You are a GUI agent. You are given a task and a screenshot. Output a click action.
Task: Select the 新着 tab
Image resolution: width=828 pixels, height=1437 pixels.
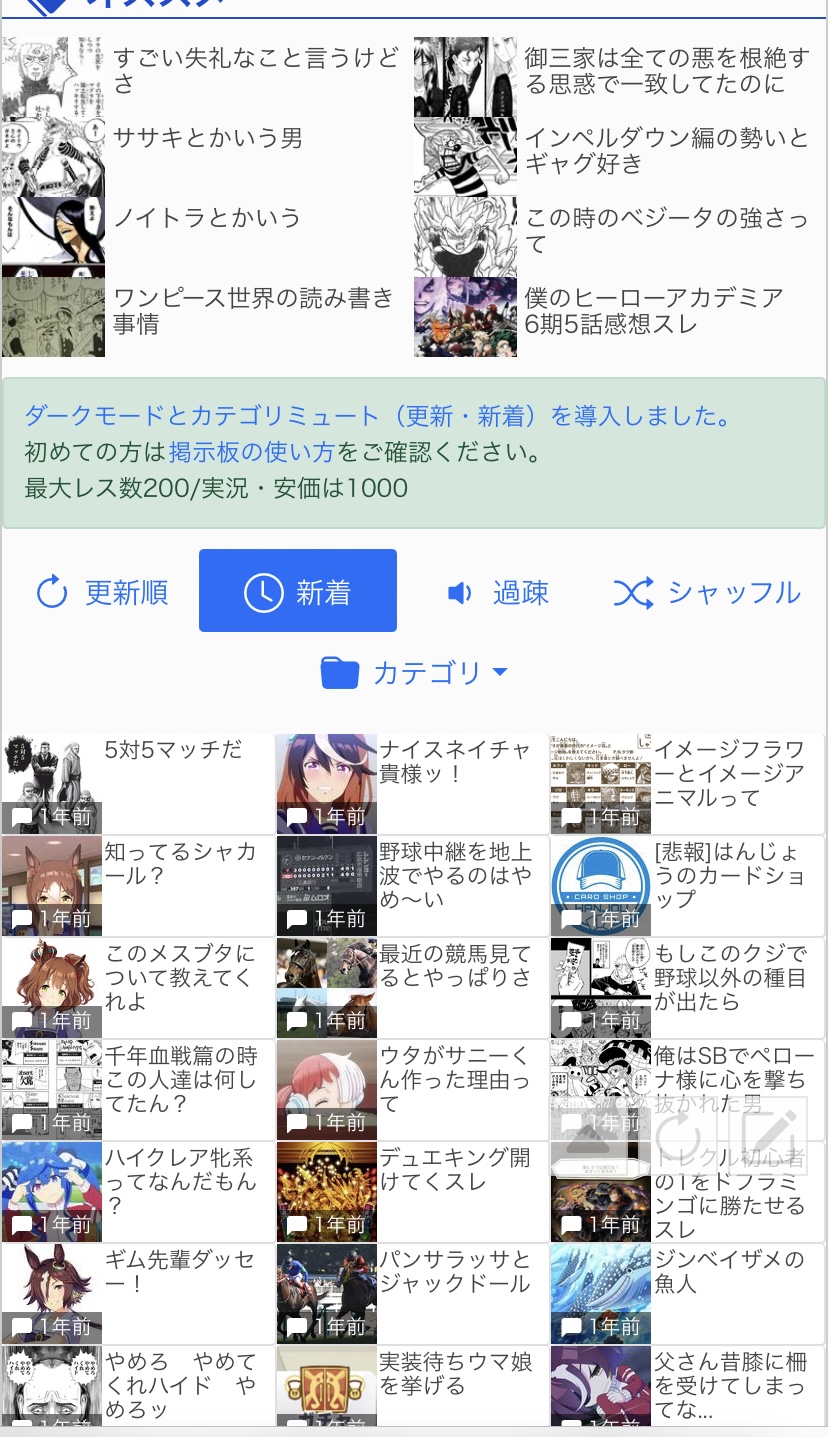pyautogui.click(x=298, y=591)
